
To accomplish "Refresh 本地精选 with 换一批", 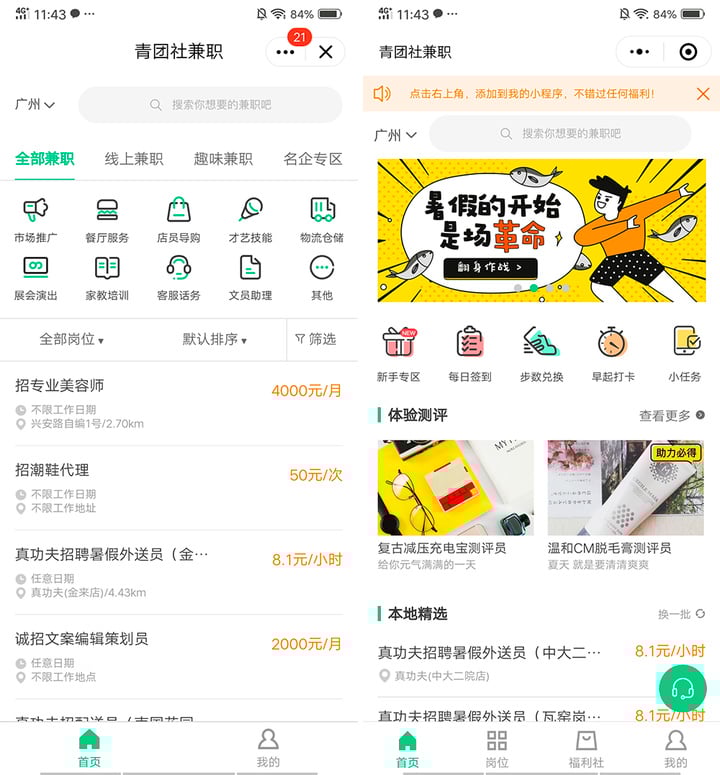I will [681, 614].
